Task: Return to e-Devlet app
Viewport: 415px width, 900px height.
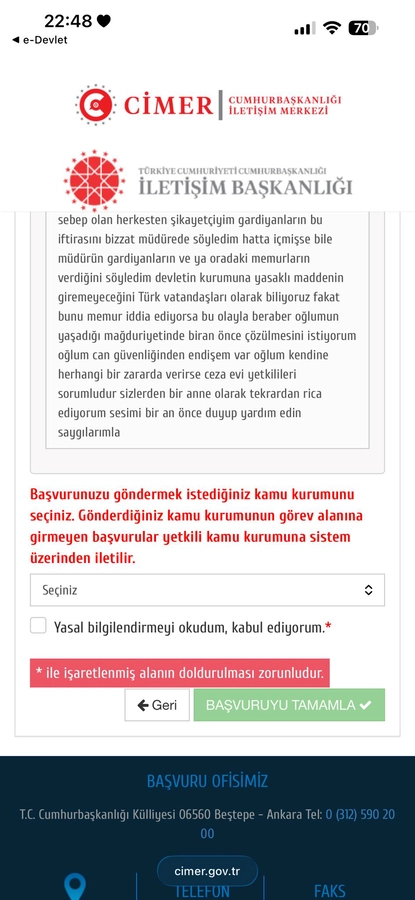Action: click(x=40, y=40)
